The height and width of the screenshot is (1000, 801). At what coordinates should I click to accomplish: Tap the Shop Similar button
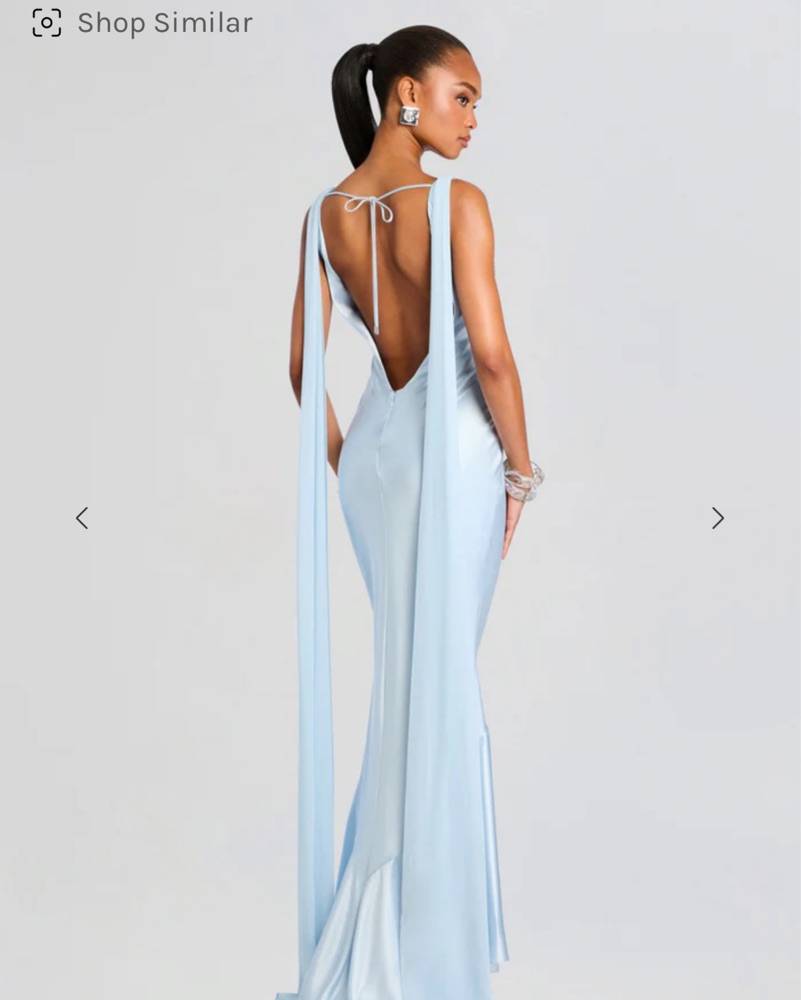click(x=142, y=23)
